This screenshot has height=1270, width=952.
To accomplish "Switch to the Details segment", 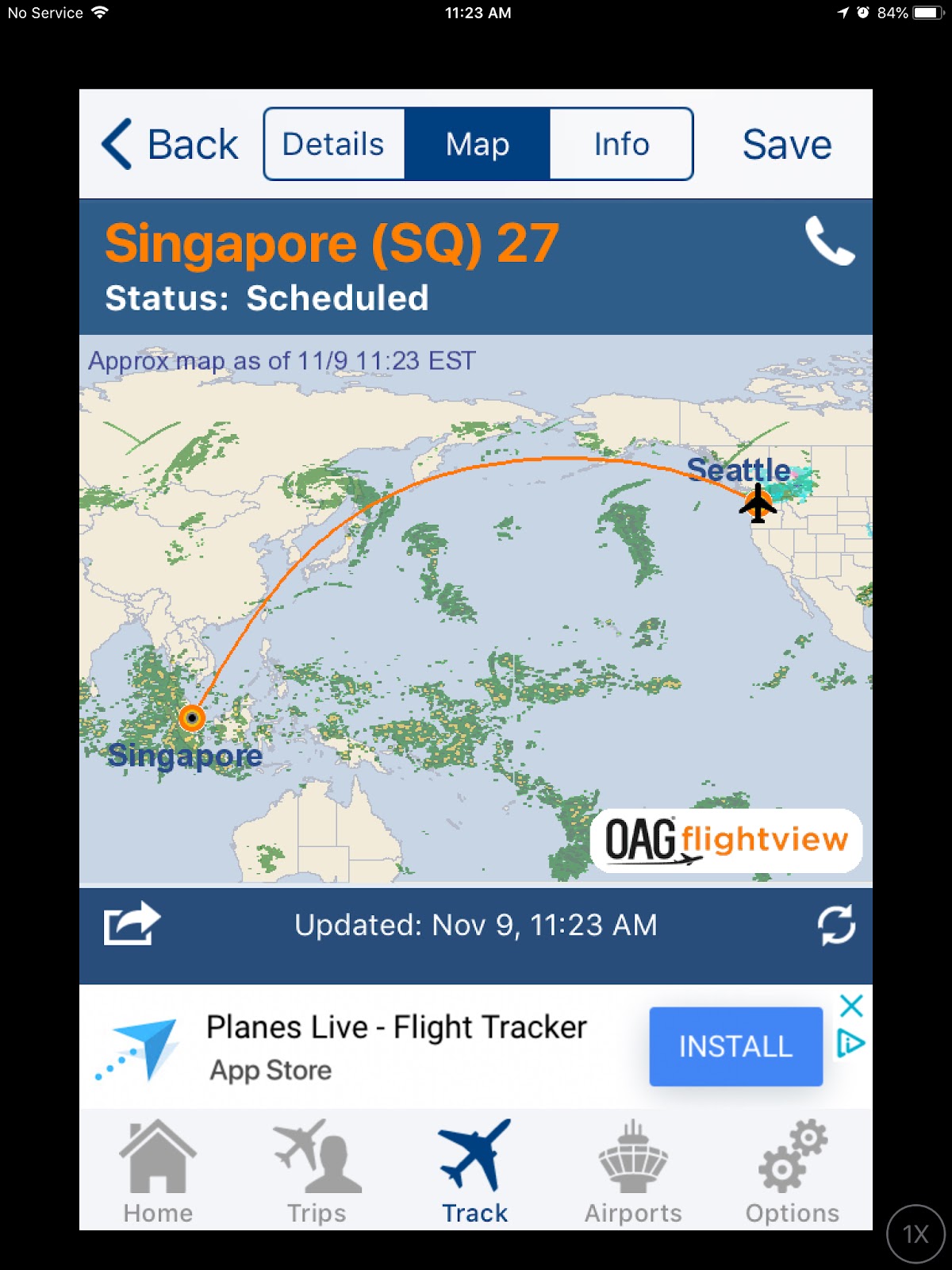I will [333, 144].
